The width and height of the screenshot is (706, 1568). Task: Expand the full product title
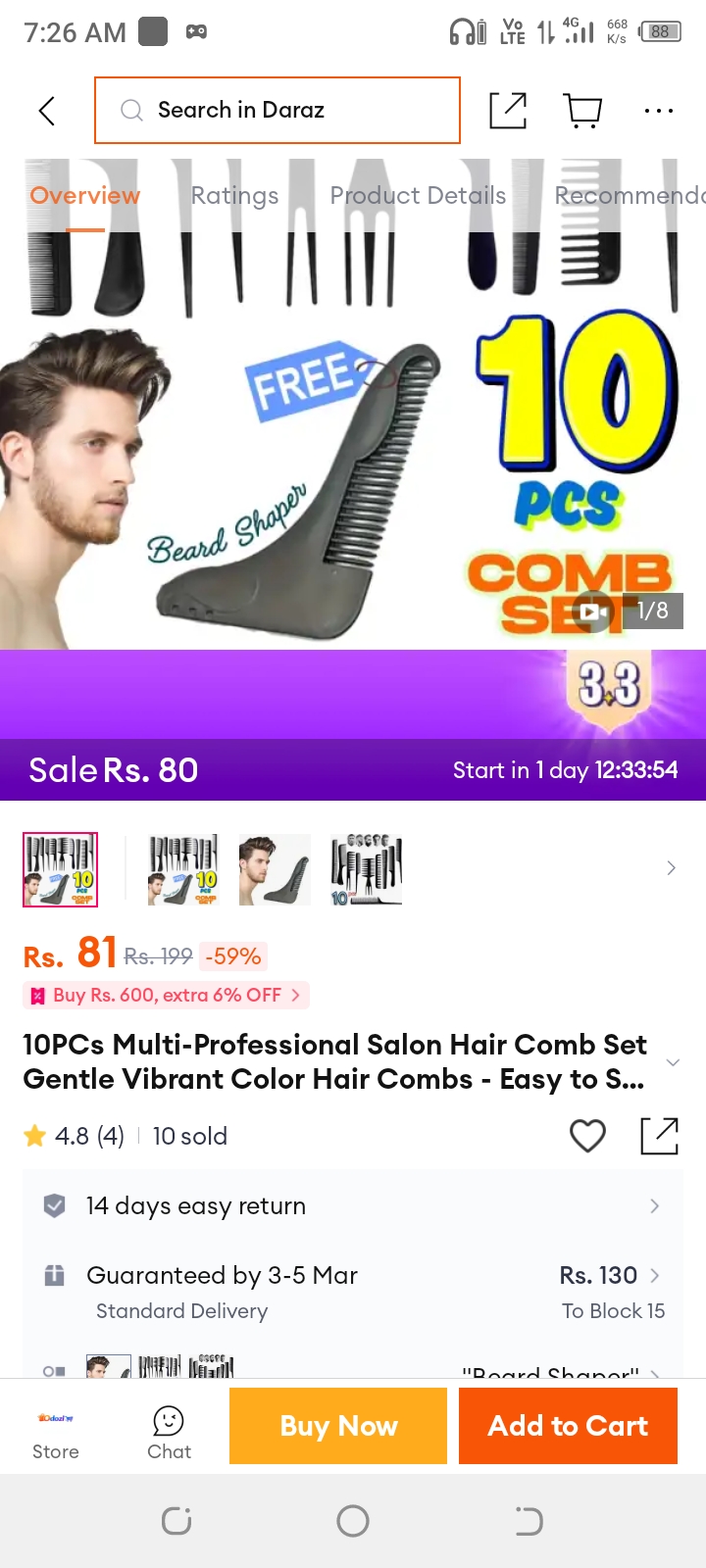tap(673, 1062)
